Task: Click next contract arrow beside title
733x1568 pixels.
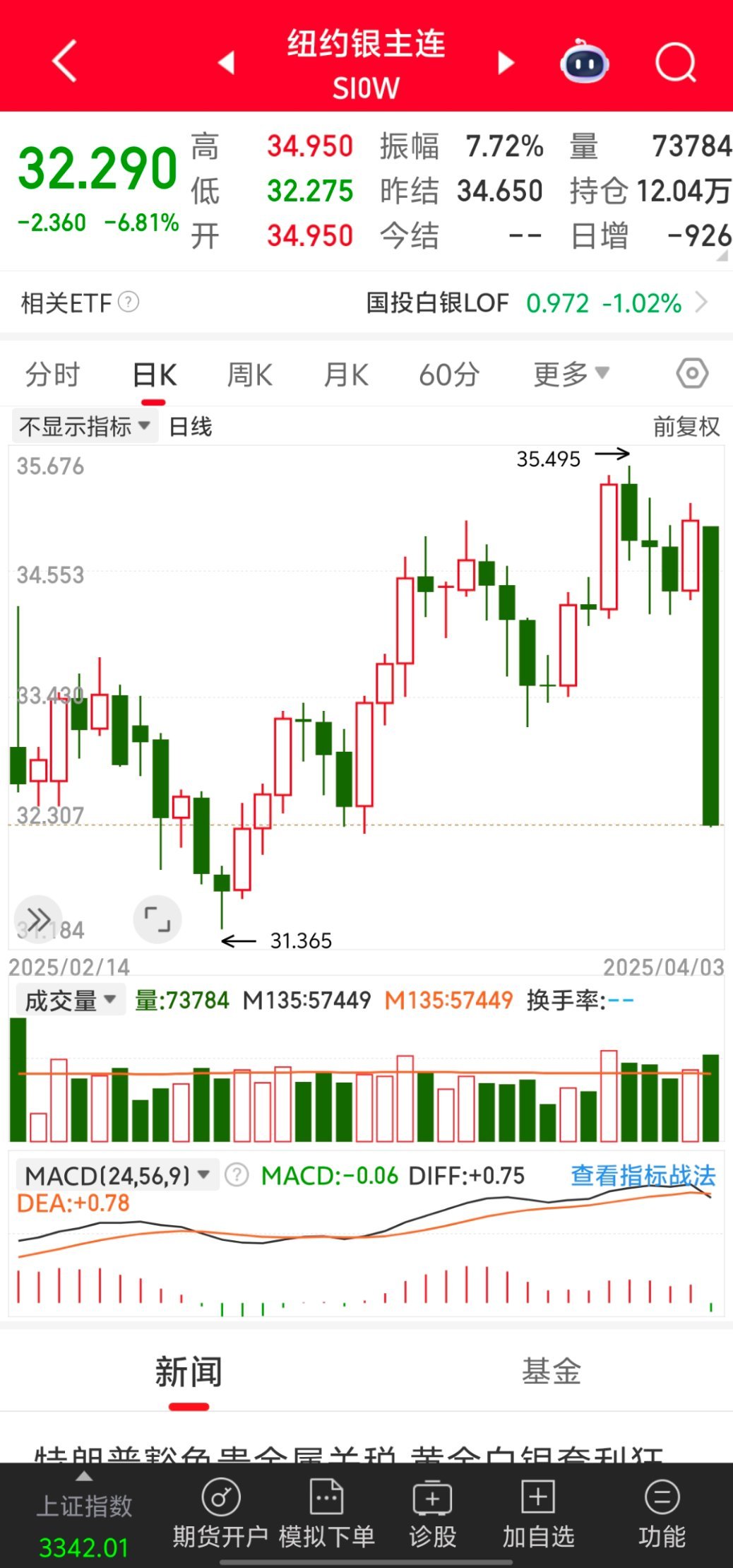Action: 506,61
